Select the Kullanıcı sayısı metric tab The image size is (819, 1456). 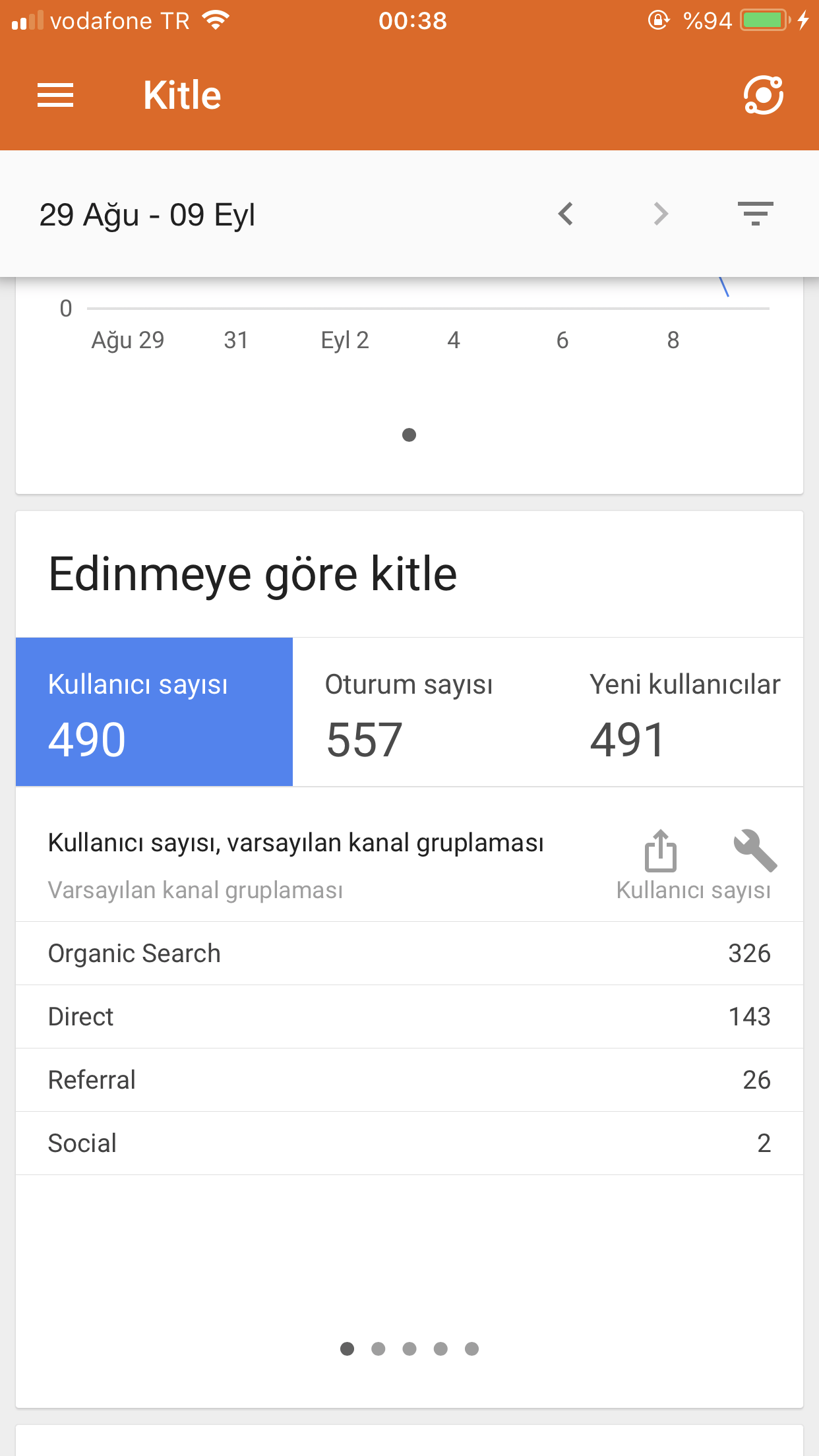click(154, 712)
